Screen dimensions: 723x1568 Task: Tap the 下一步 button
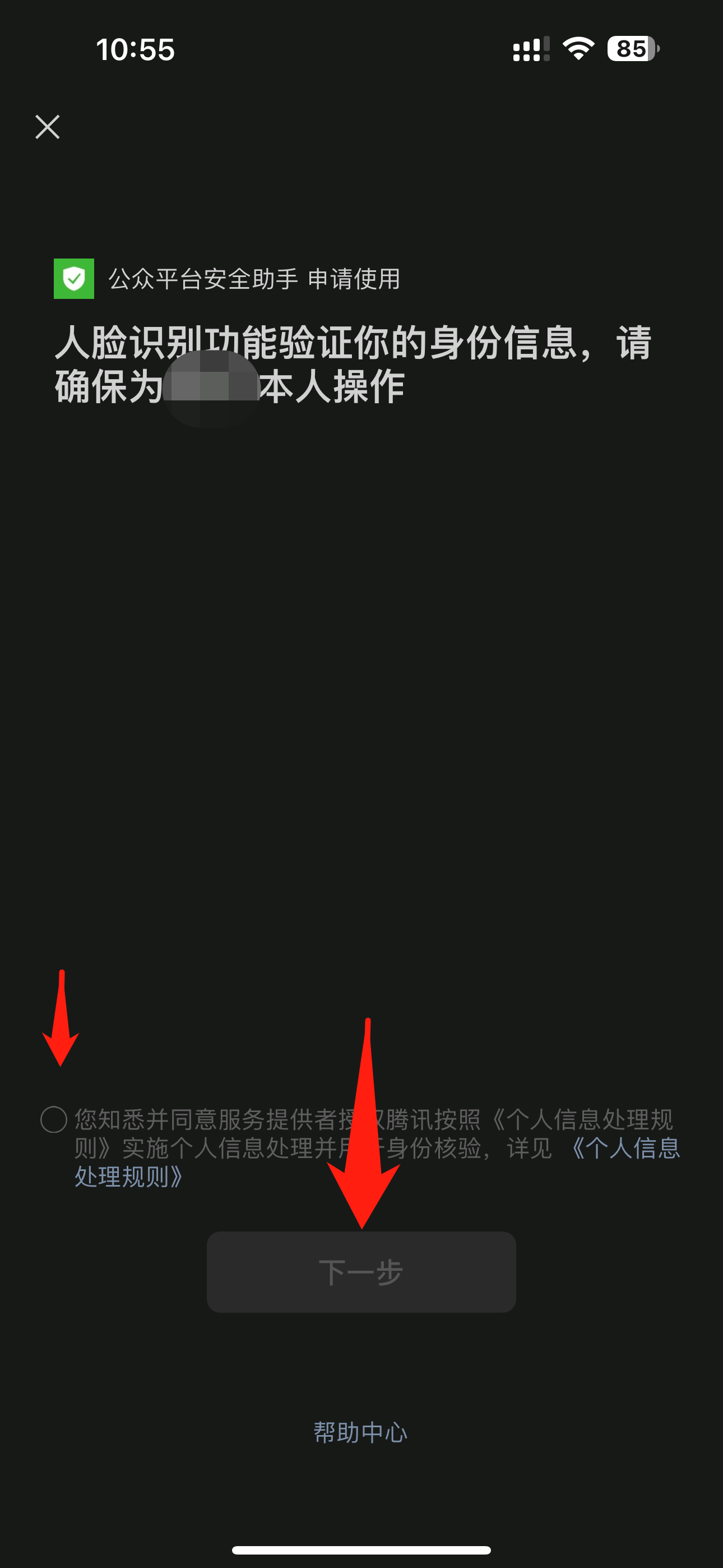pos(361,1271)
